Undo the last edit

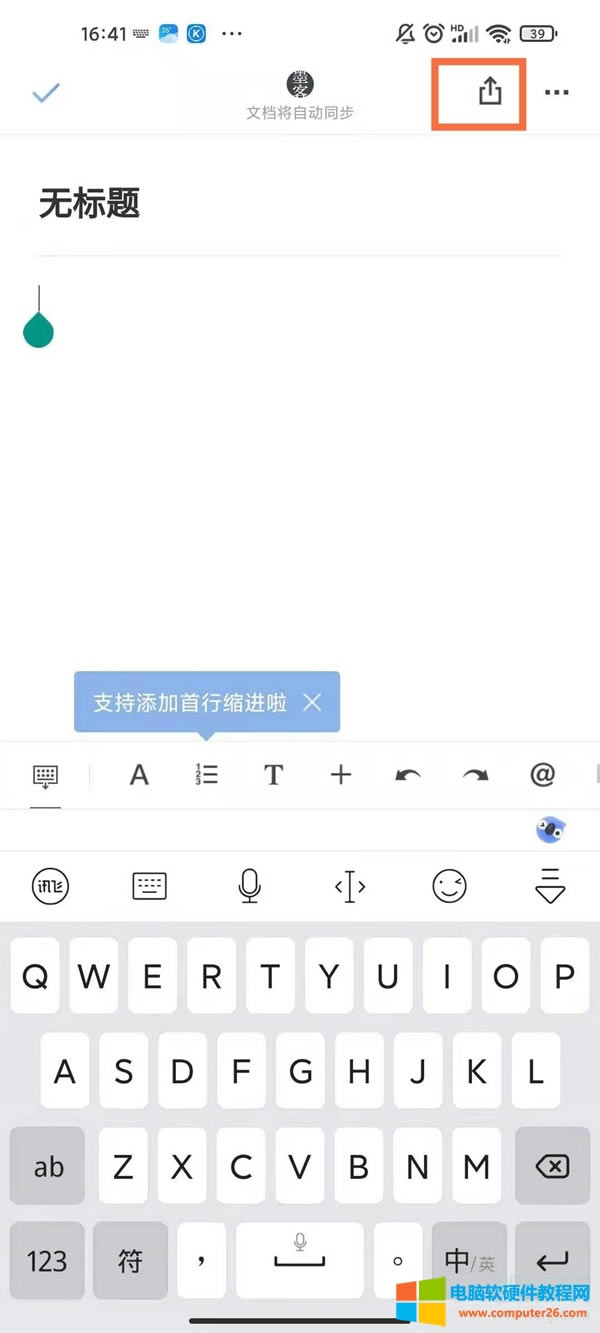click(x=408, y=775)
